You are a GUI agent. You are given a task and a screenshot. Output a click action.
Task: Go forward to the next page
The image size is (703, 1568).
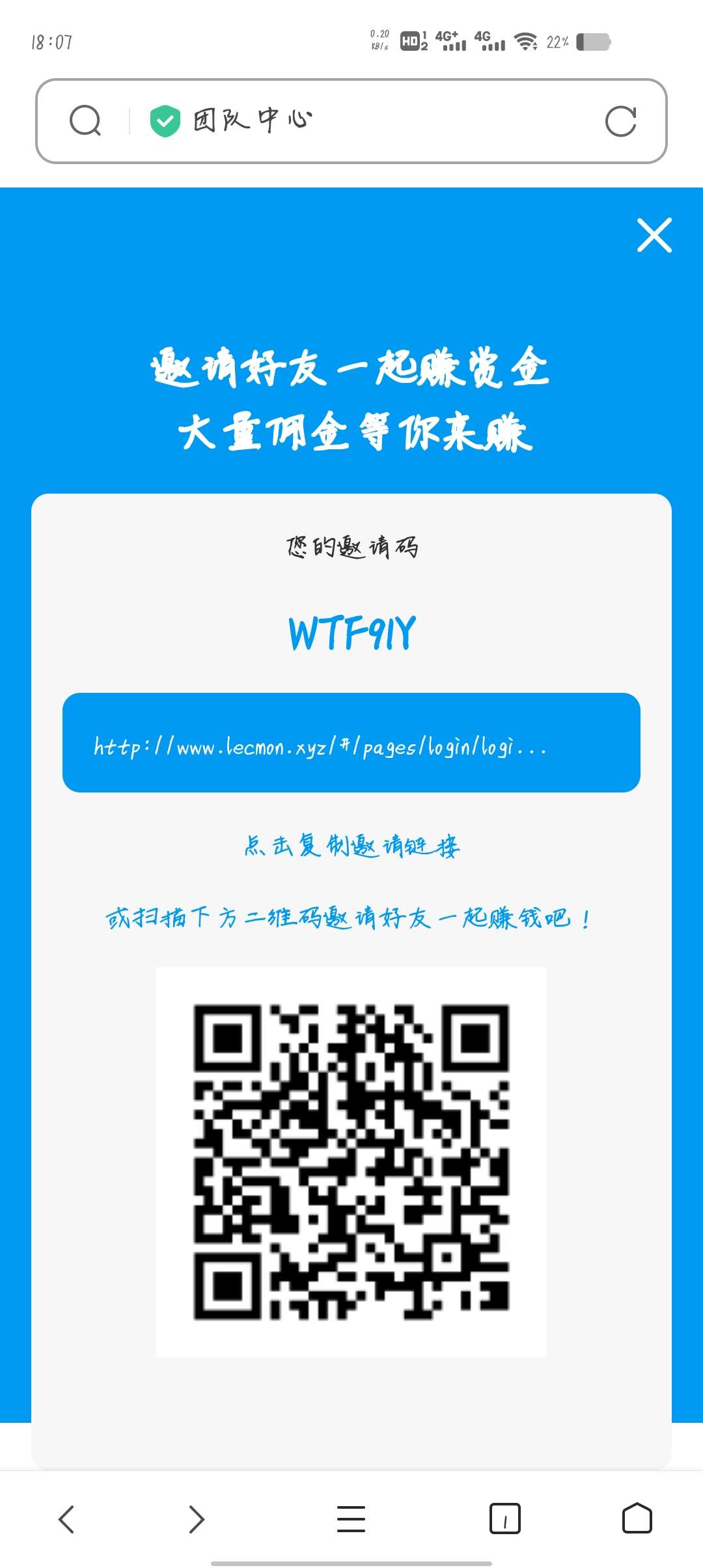196,1519
